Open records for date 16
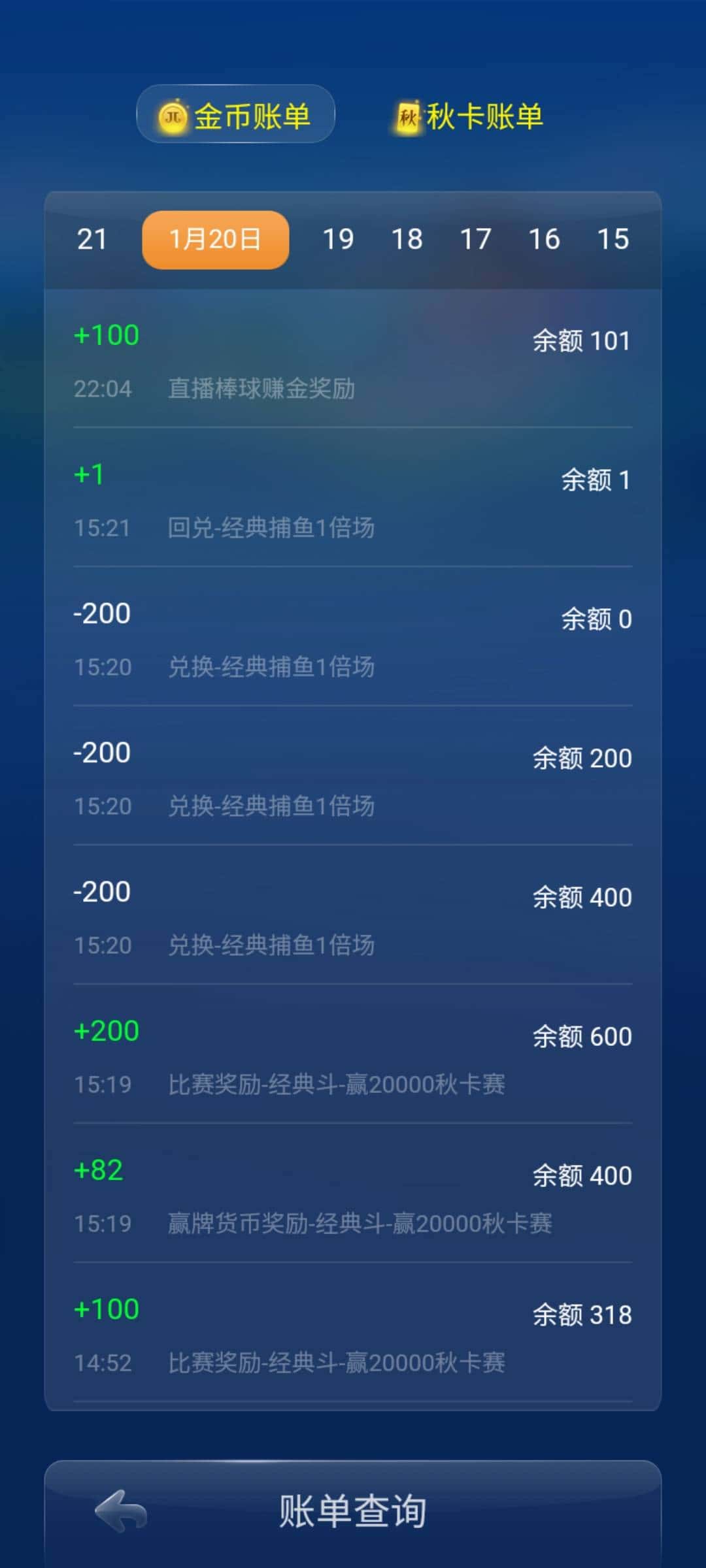 tap(545, 239)
